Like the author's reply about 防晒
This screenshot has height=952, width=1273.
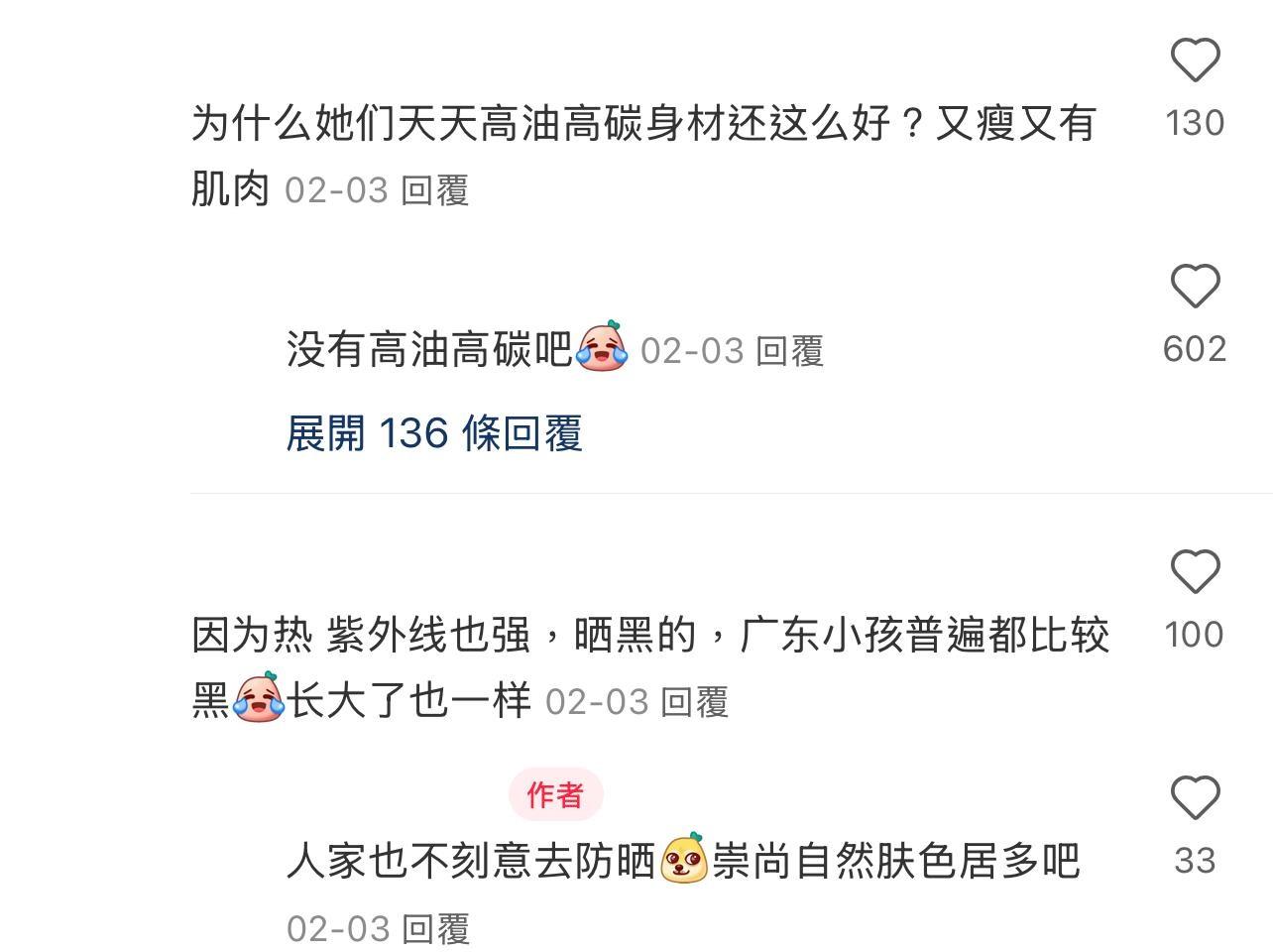[x=1195, y=798]
